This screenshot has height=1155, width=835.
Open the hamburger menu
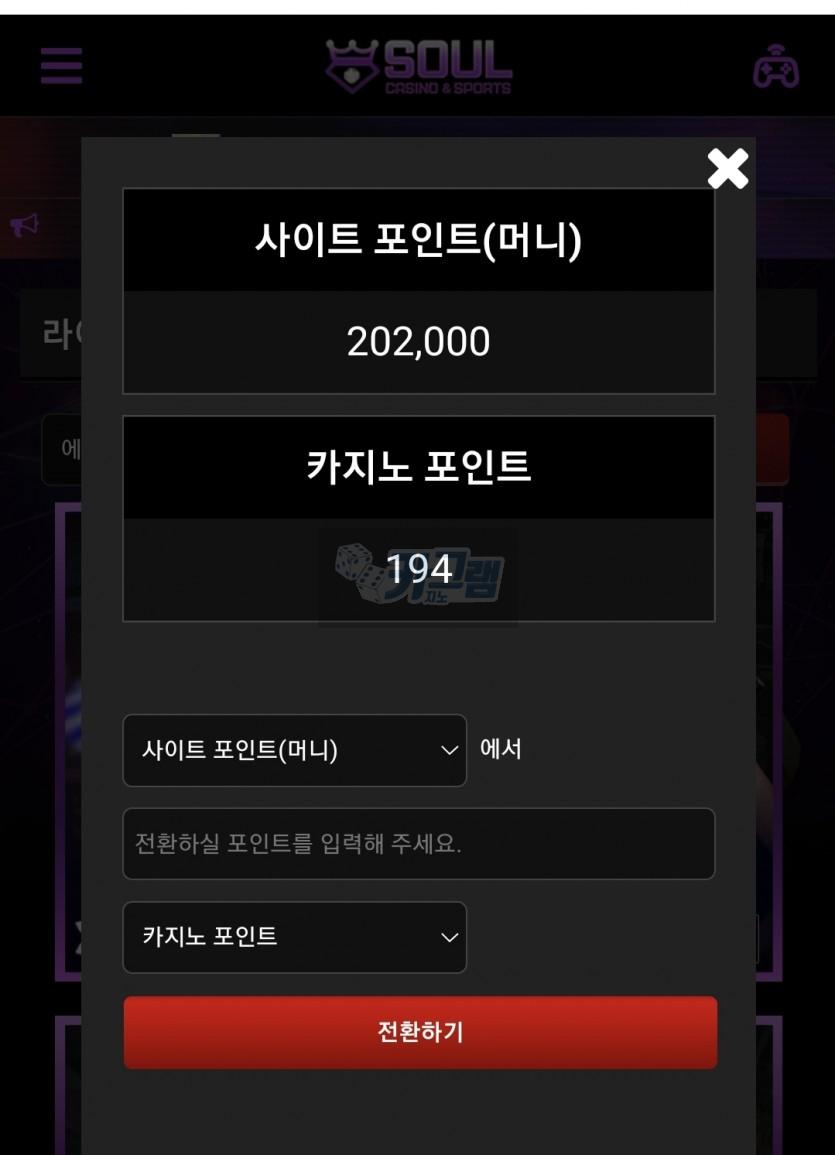(62, 66)
